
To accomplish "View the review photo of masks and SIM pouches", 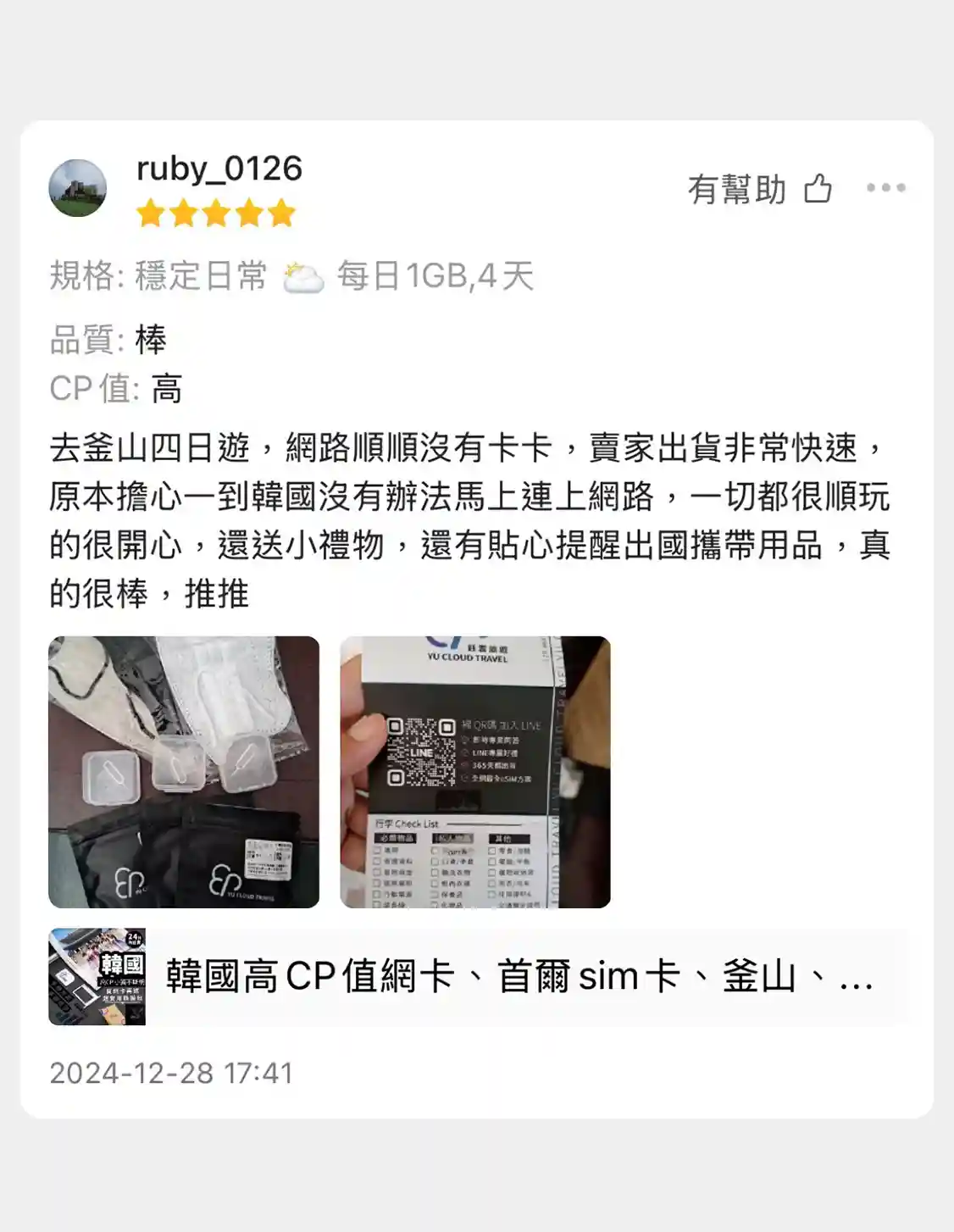I will click(184, 772).
